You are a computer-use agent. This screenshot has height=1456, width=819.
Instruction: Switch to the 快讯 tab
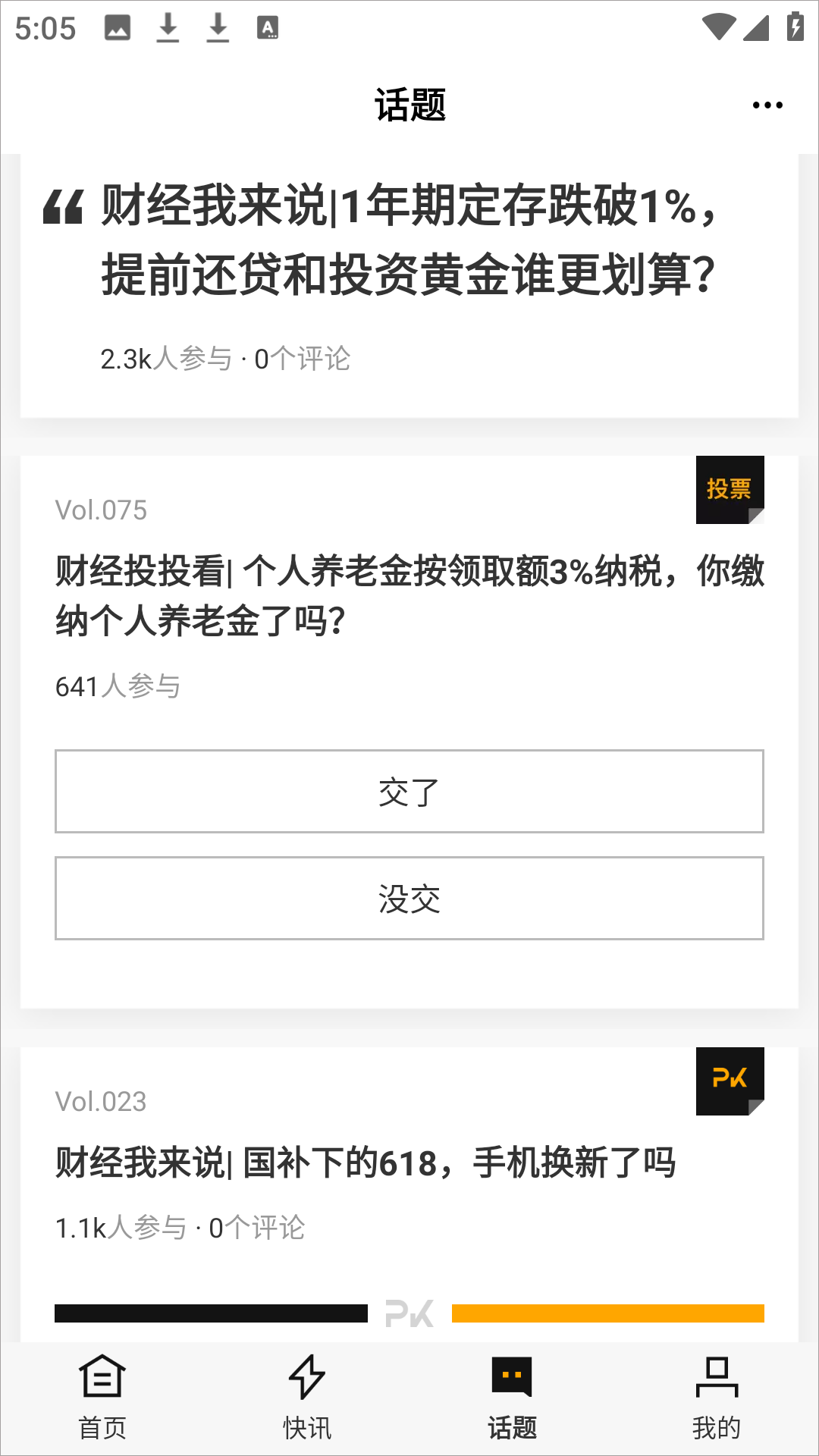[307, 1397]
